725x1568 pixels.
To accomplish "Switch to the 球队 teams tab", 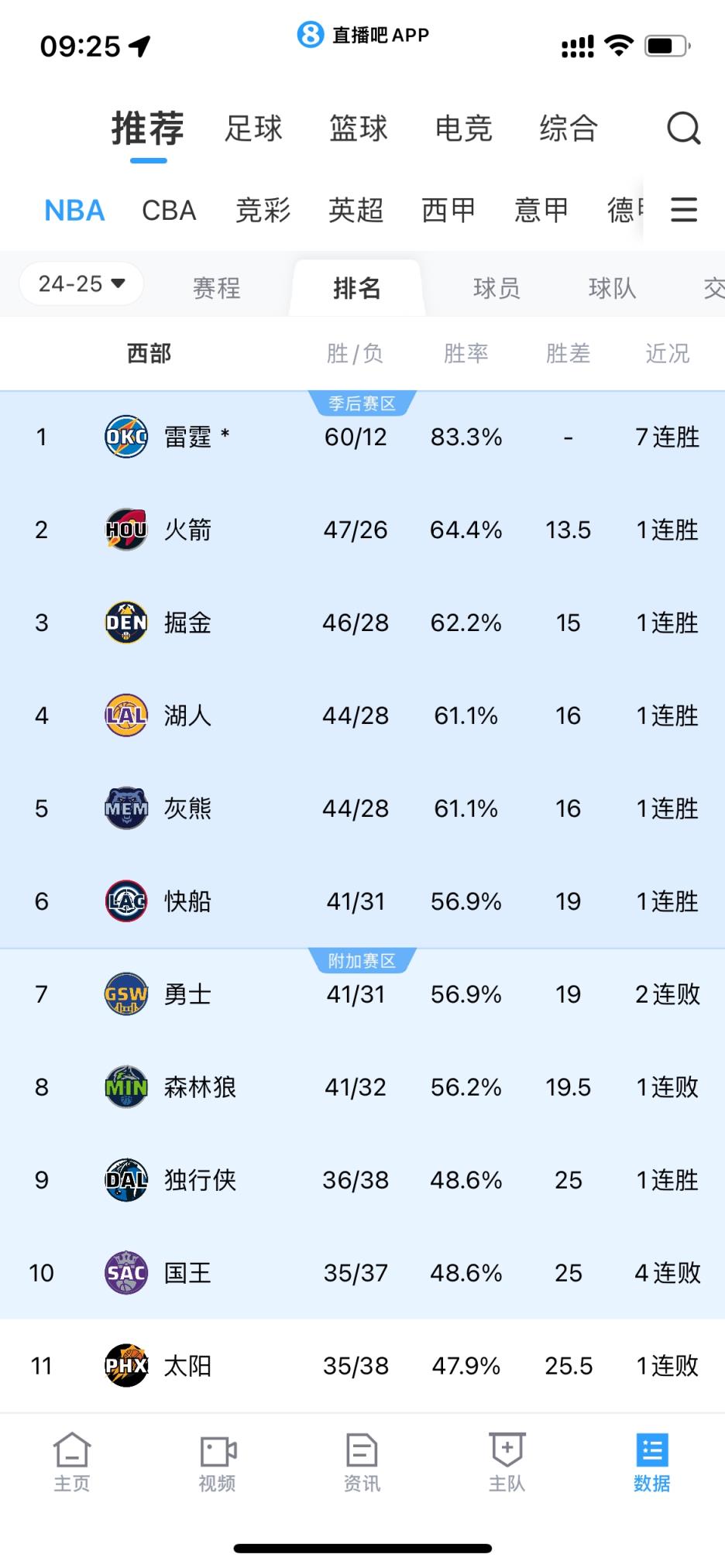I will tap(613, 289).
